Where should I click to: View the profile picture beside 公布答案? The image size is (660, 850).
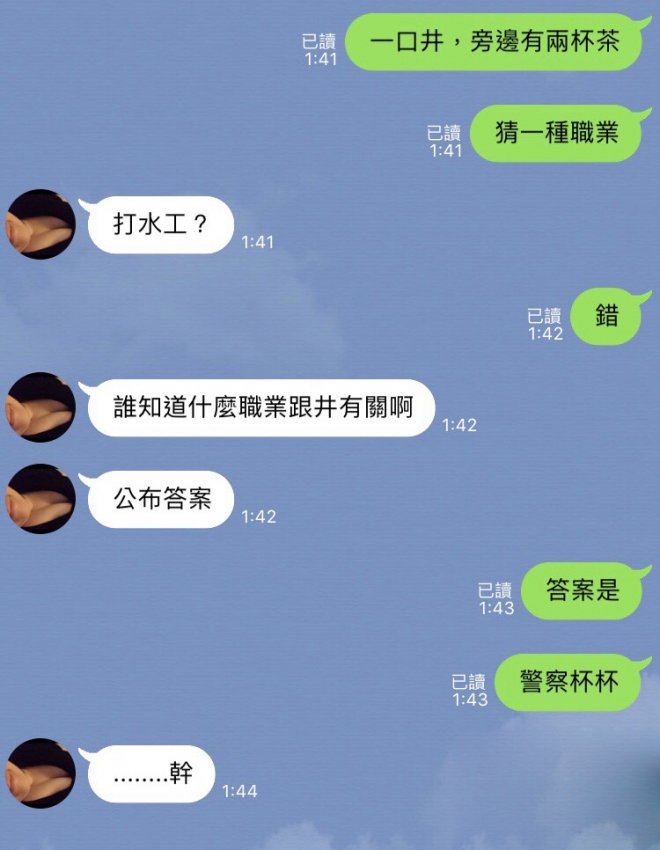41,498
